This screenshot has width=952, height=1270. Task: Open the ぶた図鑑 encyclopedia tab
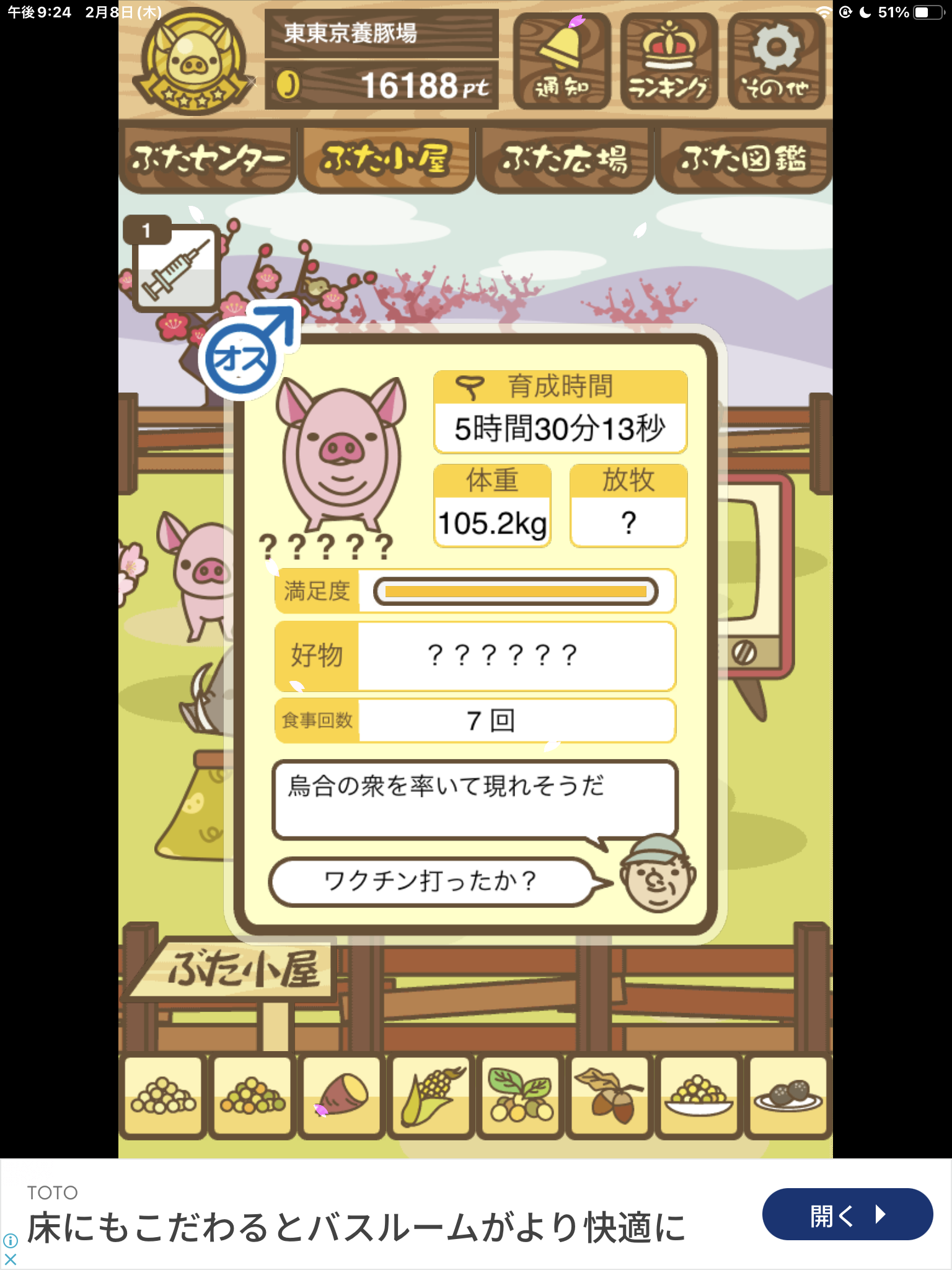click(743, 159)
